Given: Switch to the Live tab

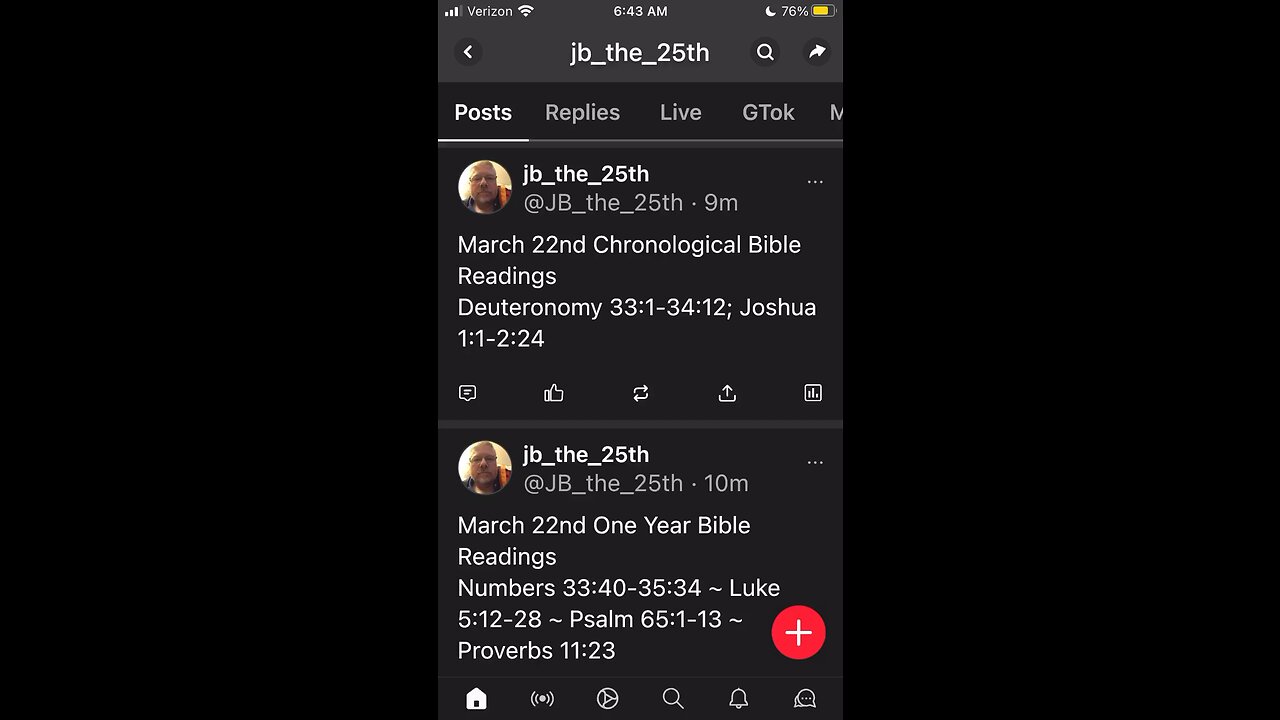Looking at the screenshot, I should [680, 113].
